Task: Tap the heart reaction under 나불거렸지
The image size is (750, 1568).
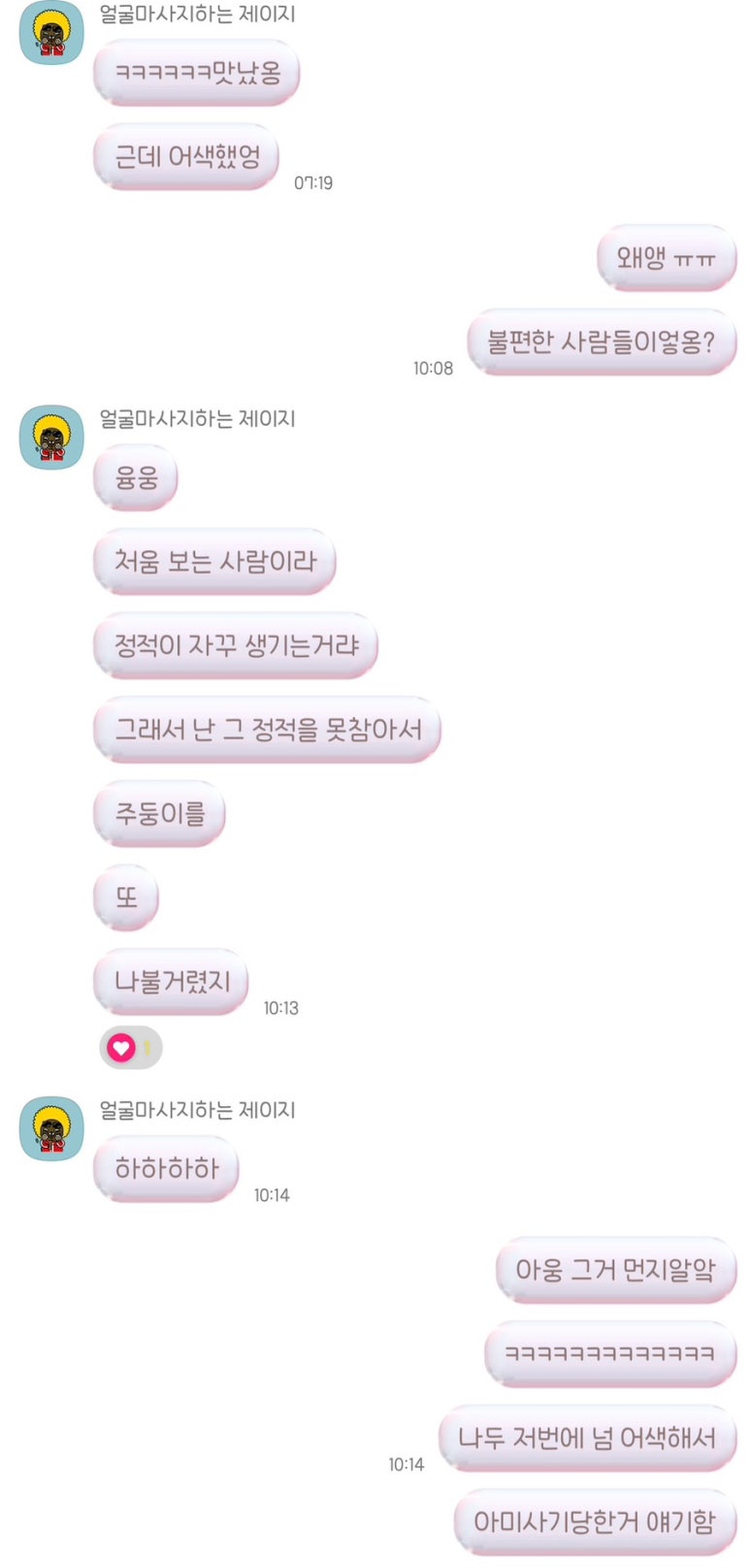Action: tap(121, 1048)
